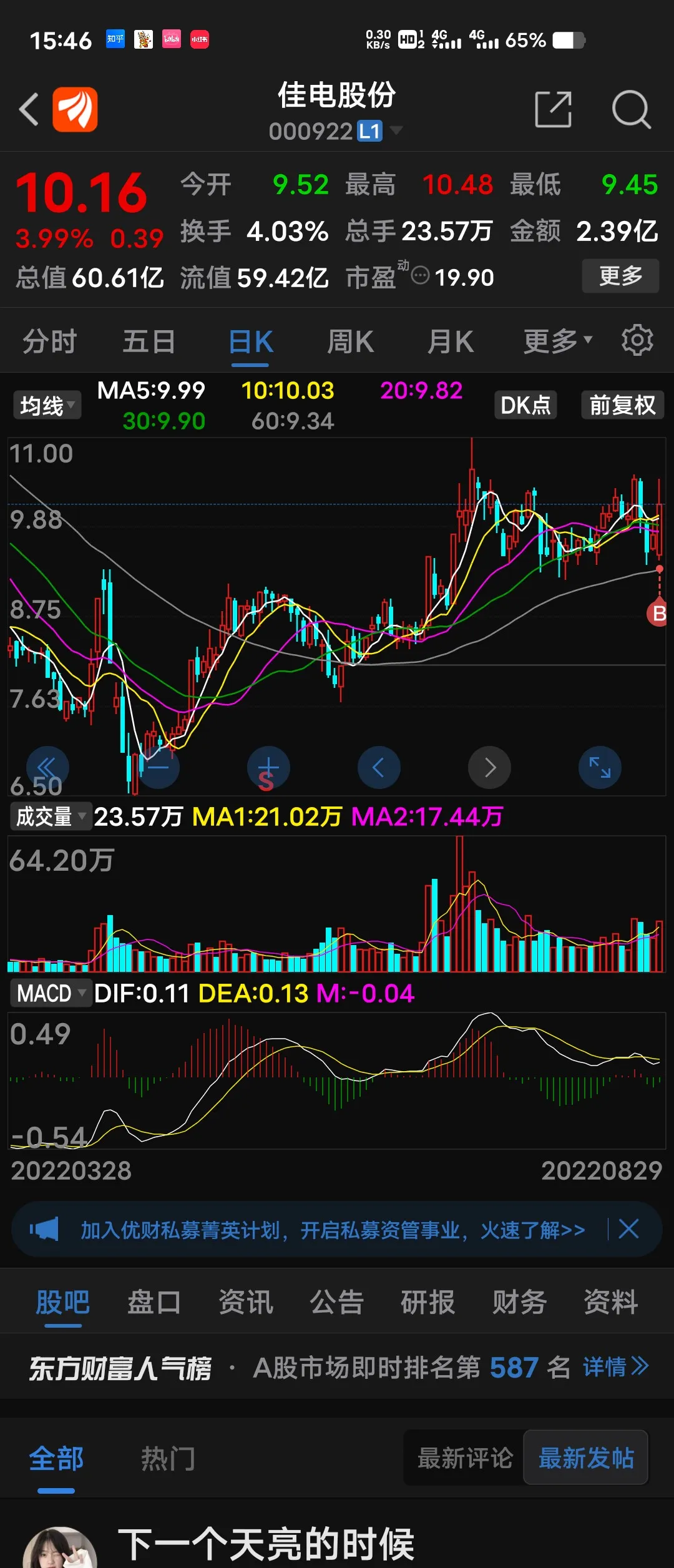Sort posts by 最新评论
This screenshot has width=674, height=1568.
coord(465,1459)
